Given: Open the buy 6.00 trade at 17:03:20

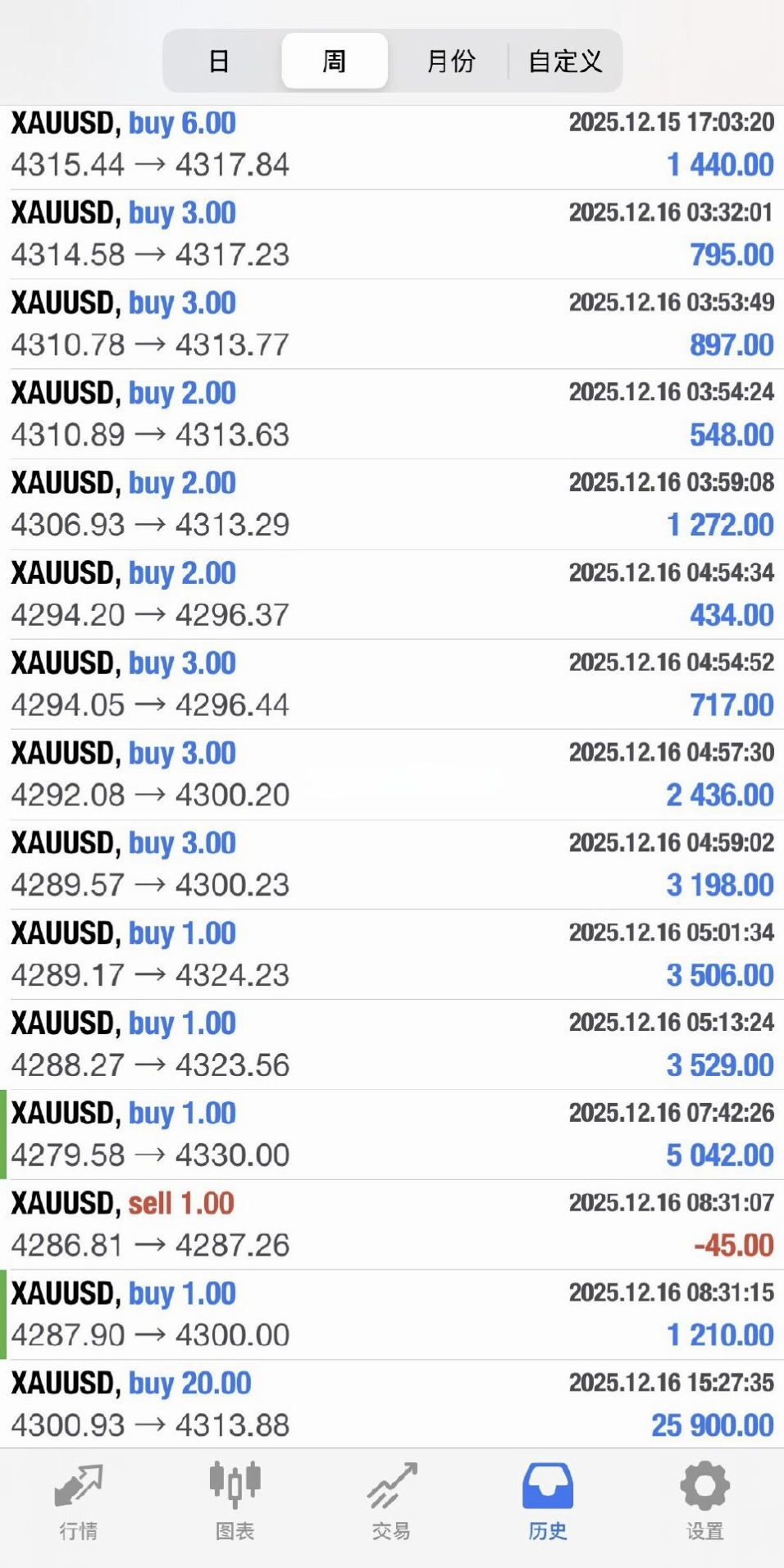Looking at the screenshot, I should point(392,144).
